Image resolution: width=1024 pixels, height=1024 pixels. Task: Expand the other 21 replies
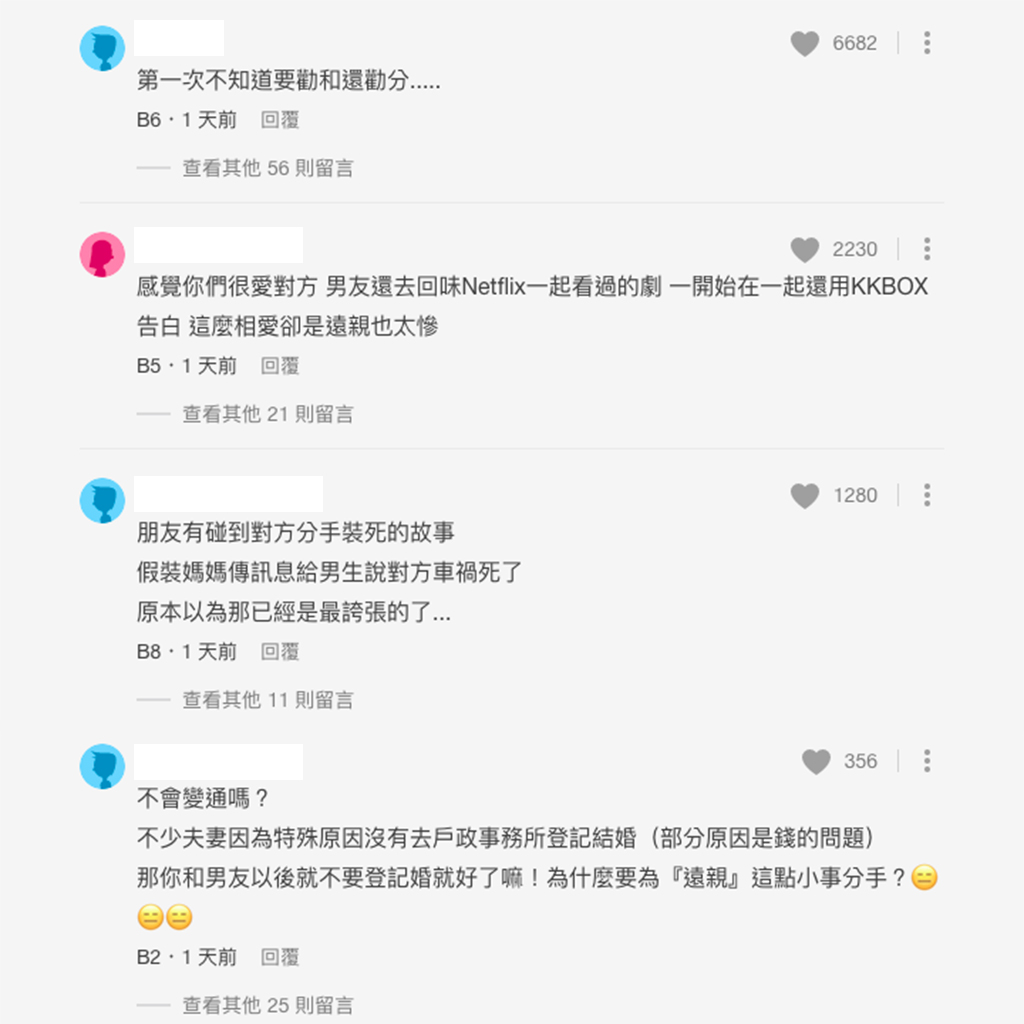pos(267,414)
